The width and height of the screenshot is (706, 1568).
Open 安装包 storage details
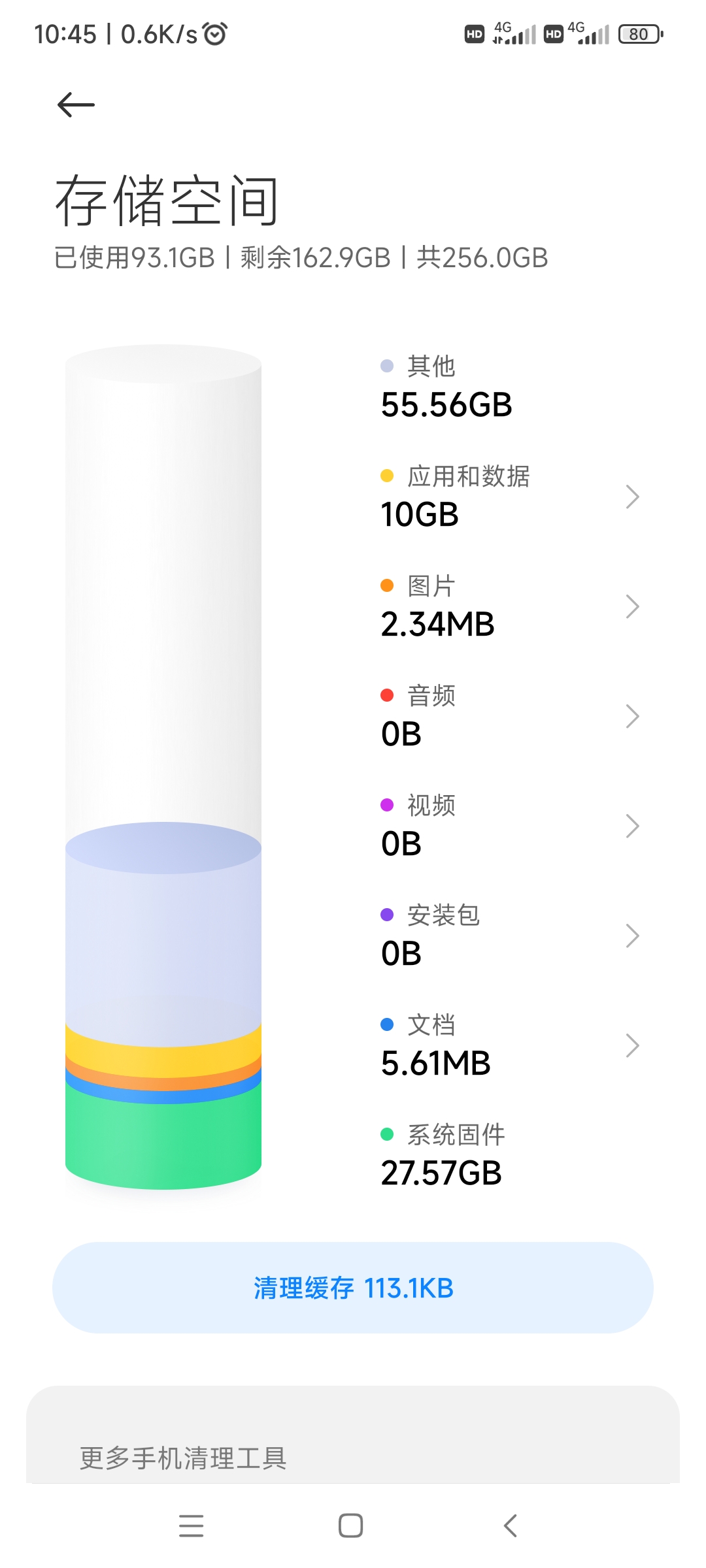tap(510, 936)
